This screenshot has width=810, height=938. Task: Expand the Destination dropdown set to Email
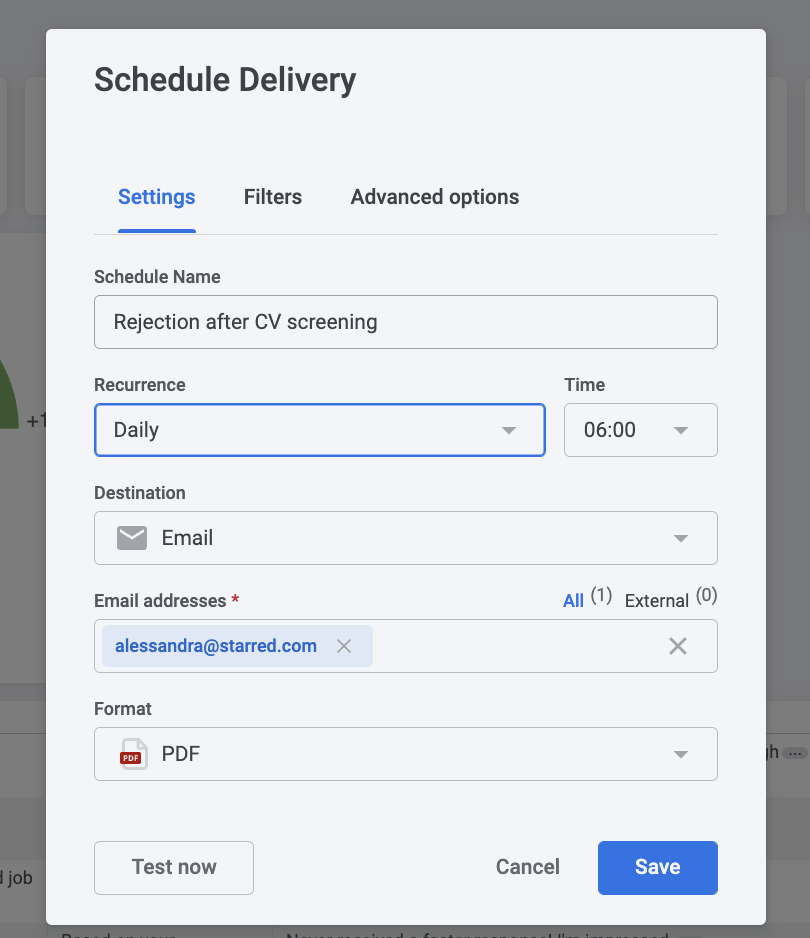405,538
